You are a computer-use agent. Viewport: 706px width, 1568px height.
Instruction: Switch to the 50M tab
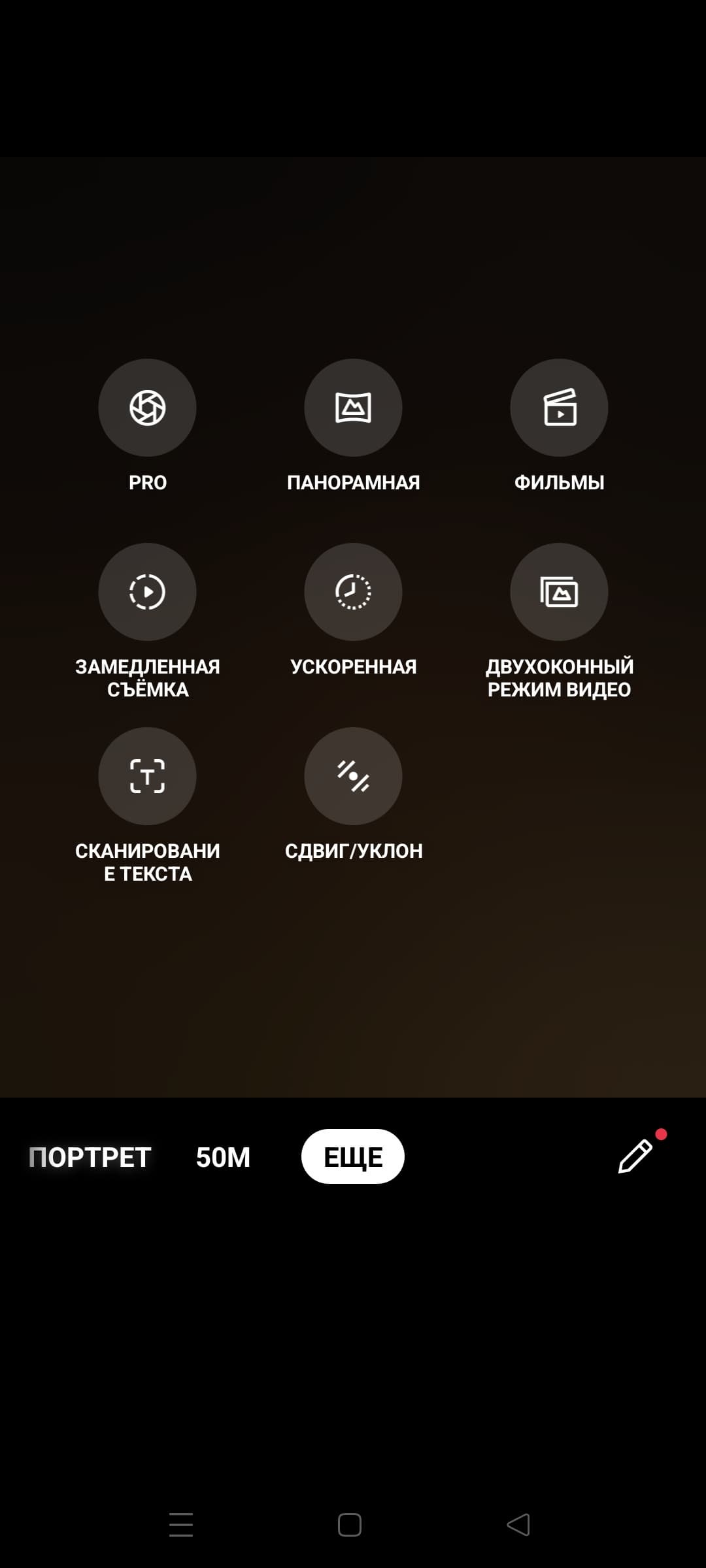click(223, 1157)
